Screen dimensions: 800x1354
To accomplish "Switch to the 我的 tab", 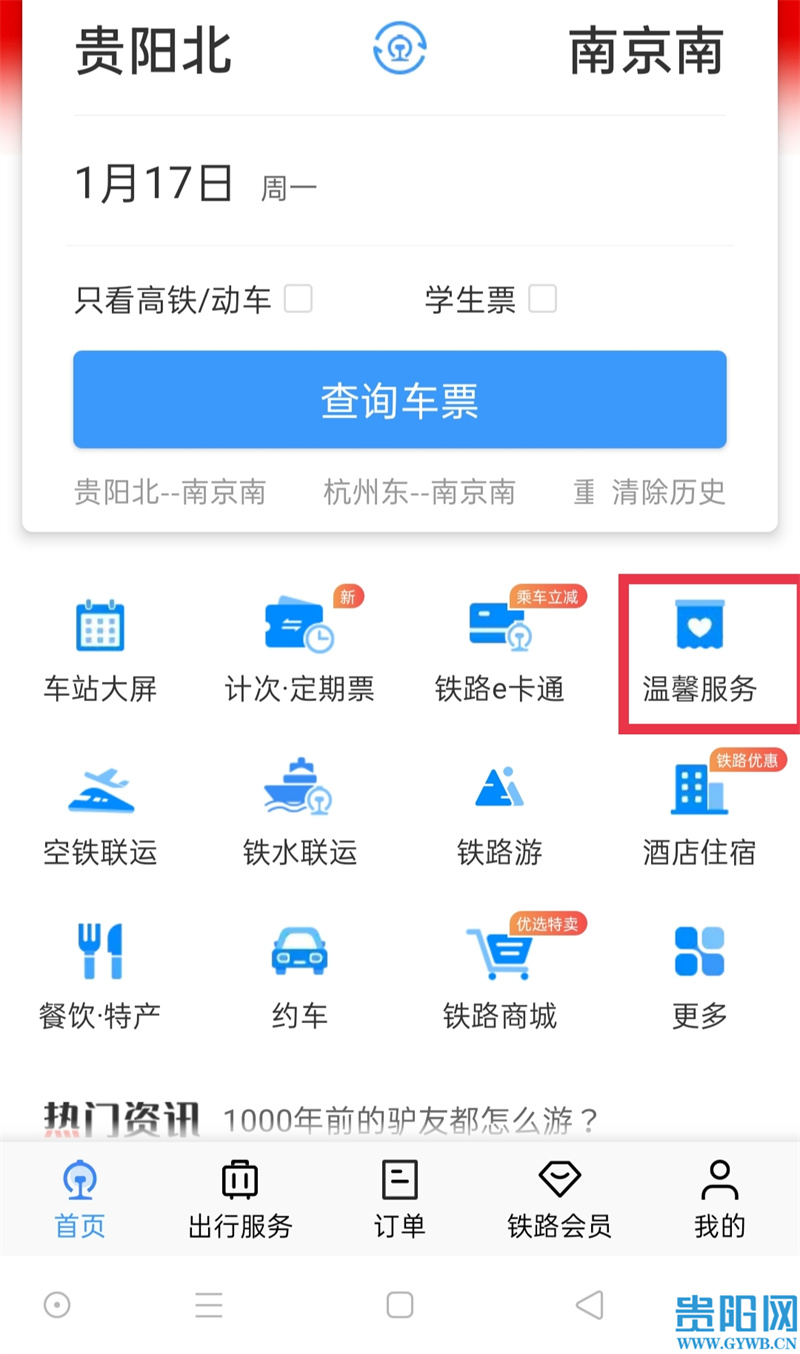I will pos(720,1199).
